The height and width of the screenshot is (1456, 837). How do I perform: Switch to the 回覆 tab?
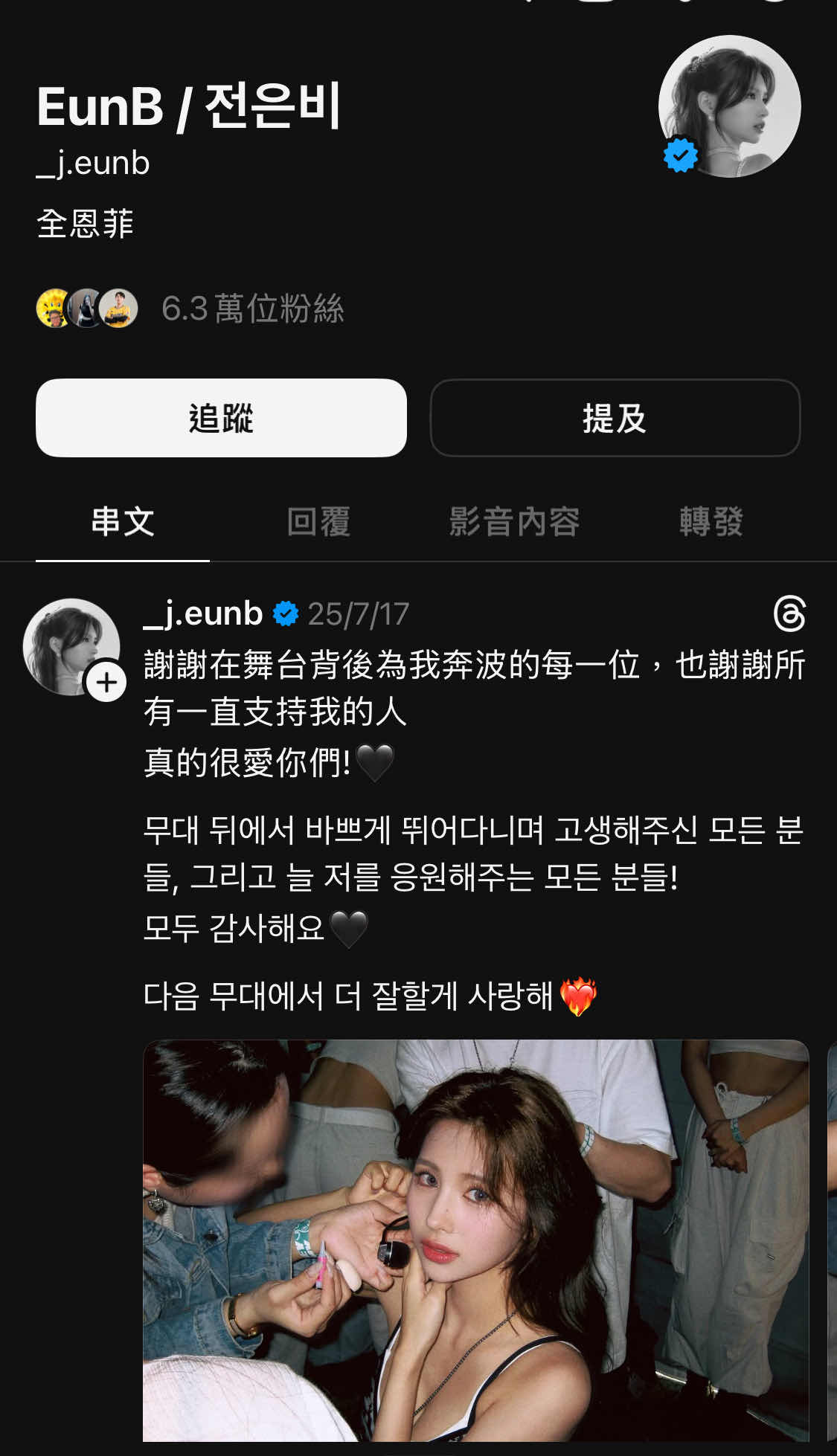(x=318, y=521)
